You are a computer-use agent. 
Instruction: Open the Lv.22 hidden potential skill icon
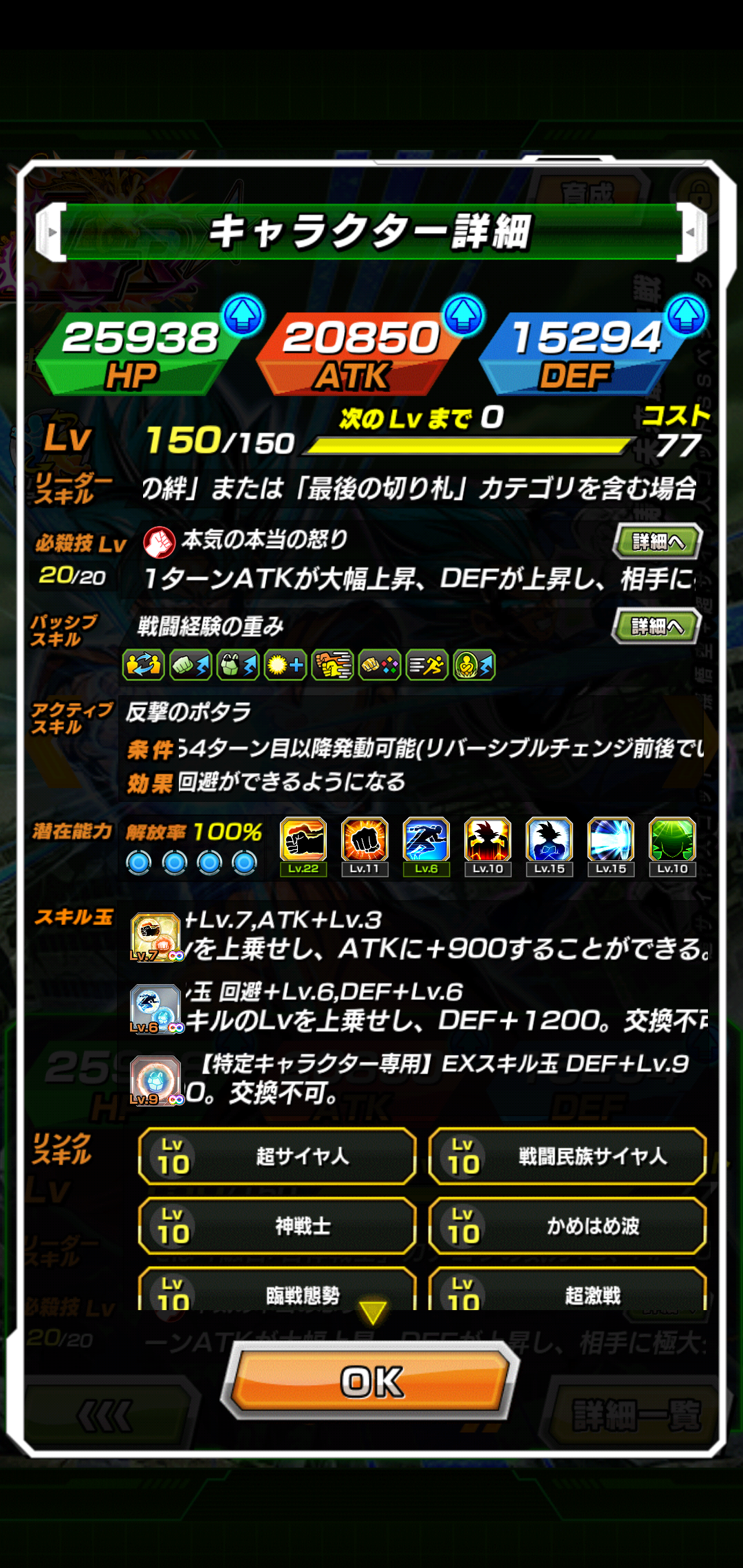303,847
